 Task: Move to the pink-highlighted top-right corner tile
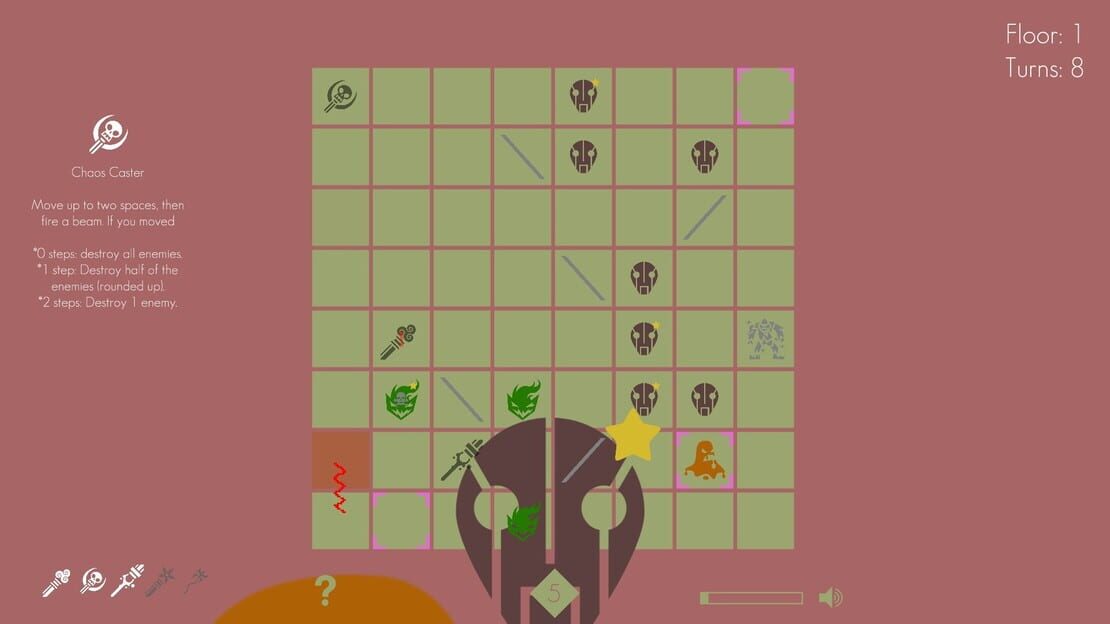point(765,96)
